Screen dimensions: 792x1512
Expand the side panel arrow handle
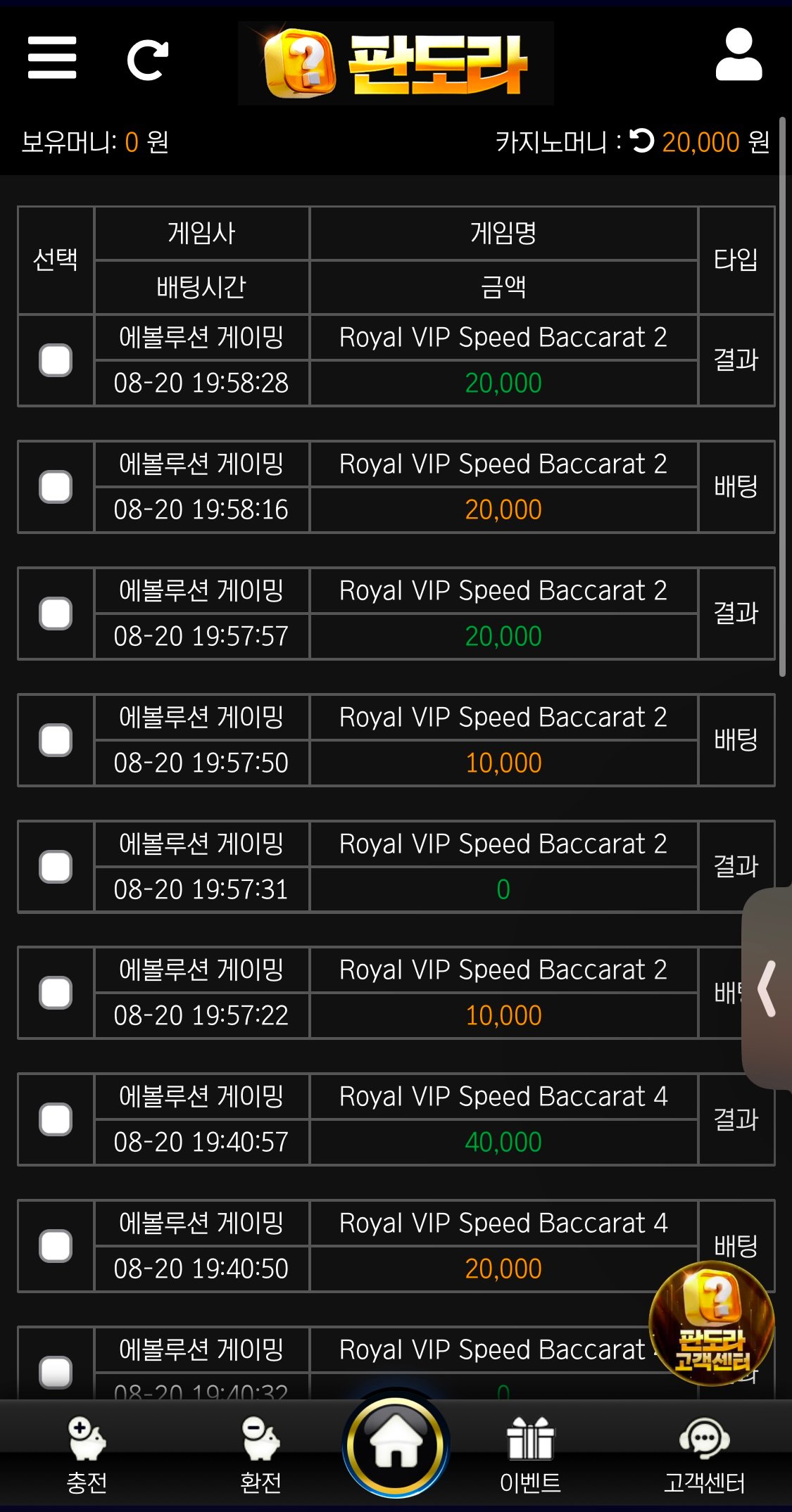[x=767, y=989]
